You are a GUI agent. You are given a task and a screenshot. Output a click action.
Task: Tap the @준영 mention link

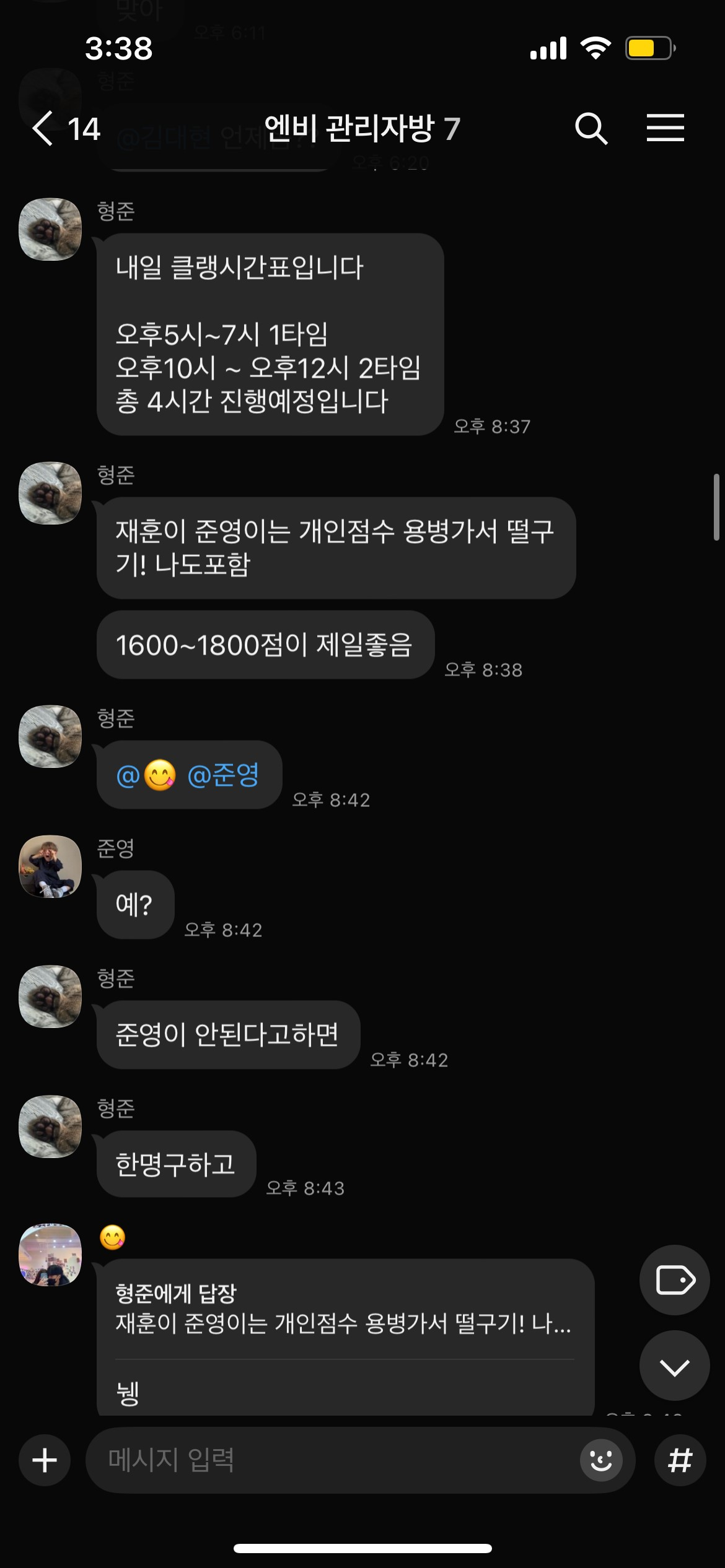[223, 775]
